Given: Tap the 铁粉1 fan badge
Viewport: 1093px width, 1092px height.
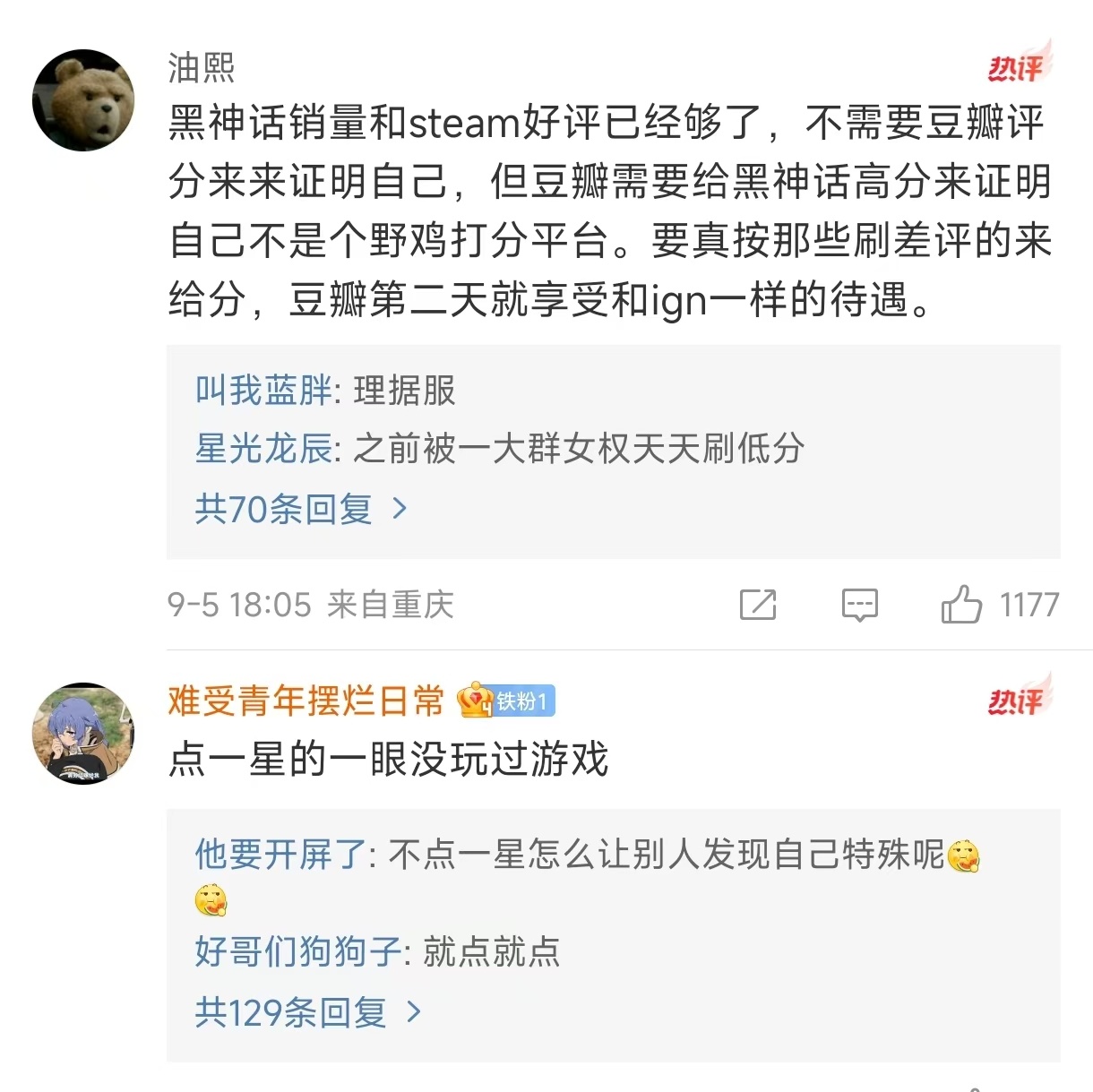Looking at the screenshot, I should 507,701.
